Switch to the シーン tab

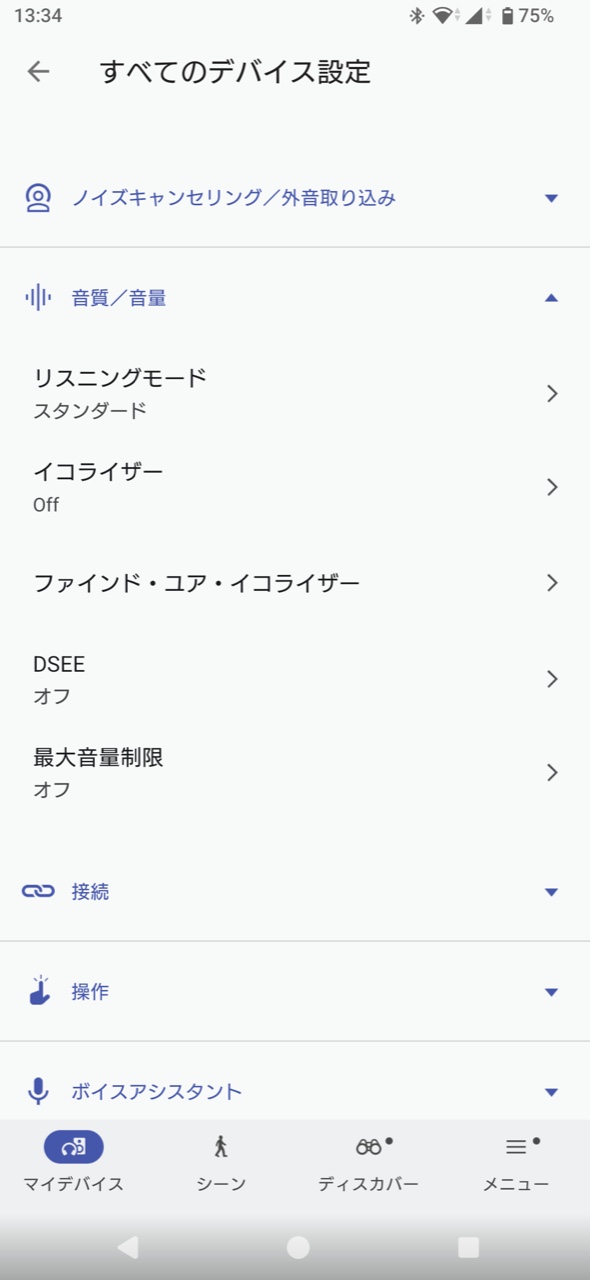(x=221, y=1163)
